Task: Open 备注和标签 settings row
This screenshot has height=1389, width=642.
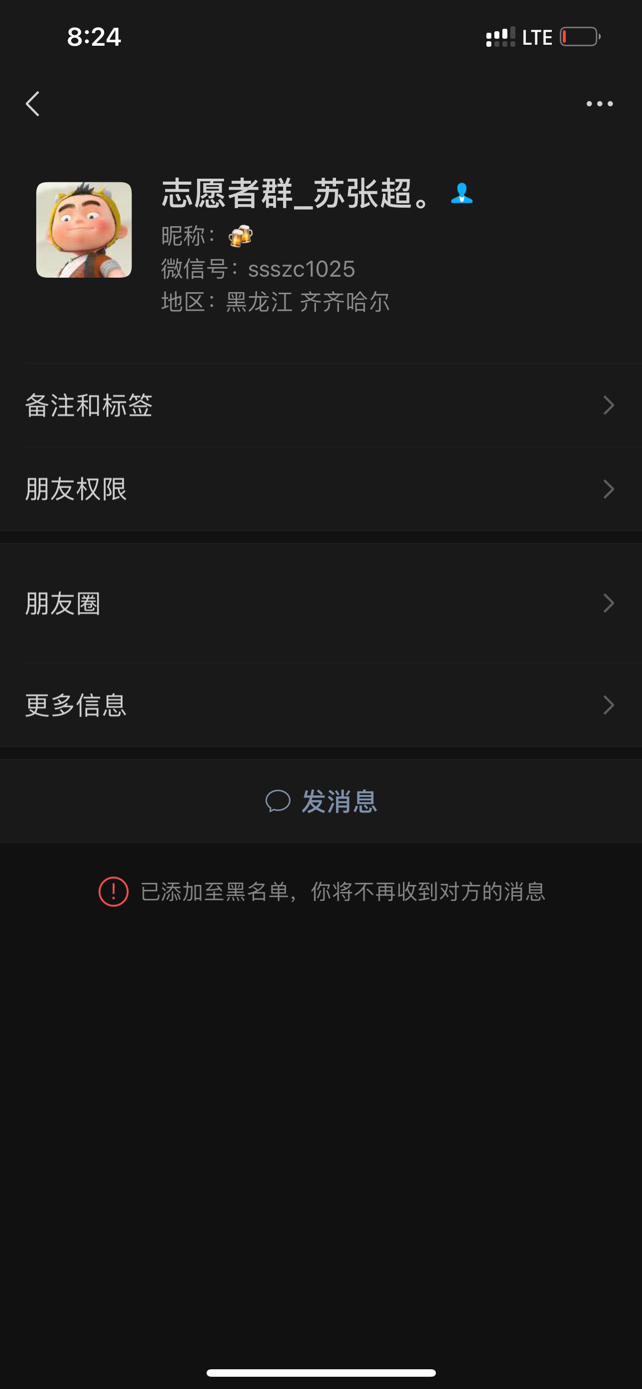Action: (320, 405)
